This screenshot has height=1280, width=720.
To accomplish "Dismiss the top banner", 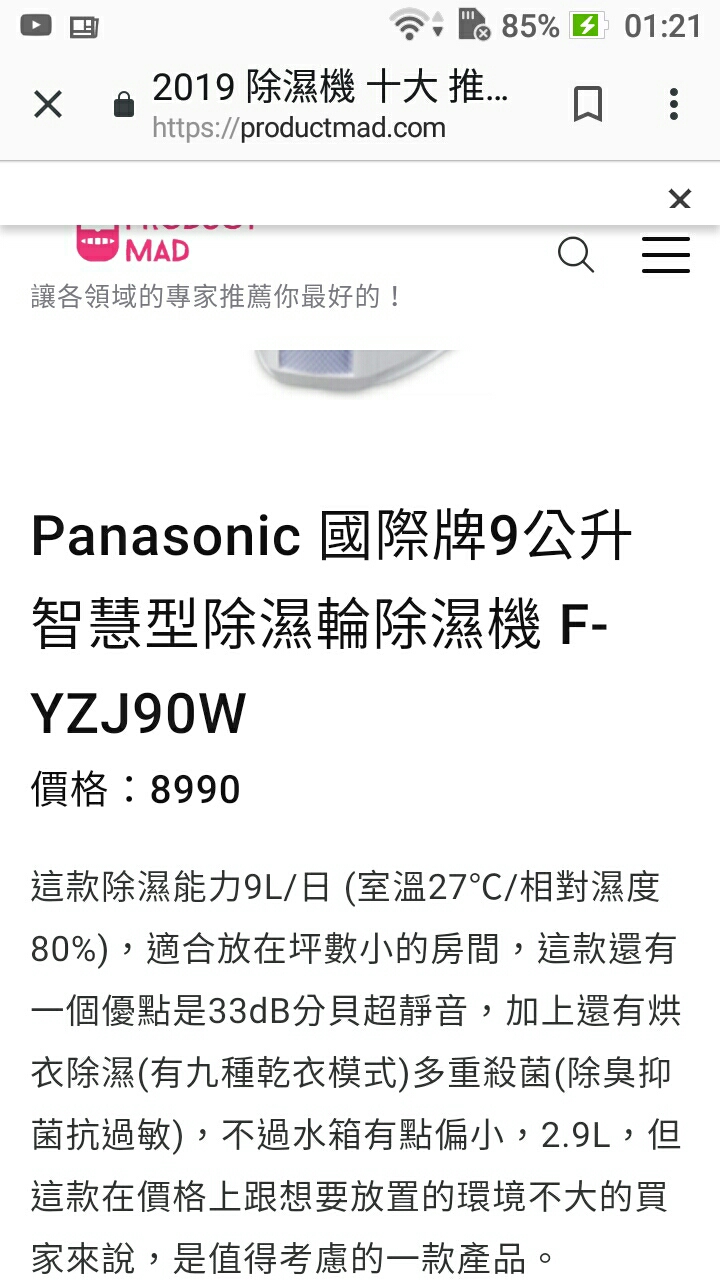I will [x=679, y=199].
